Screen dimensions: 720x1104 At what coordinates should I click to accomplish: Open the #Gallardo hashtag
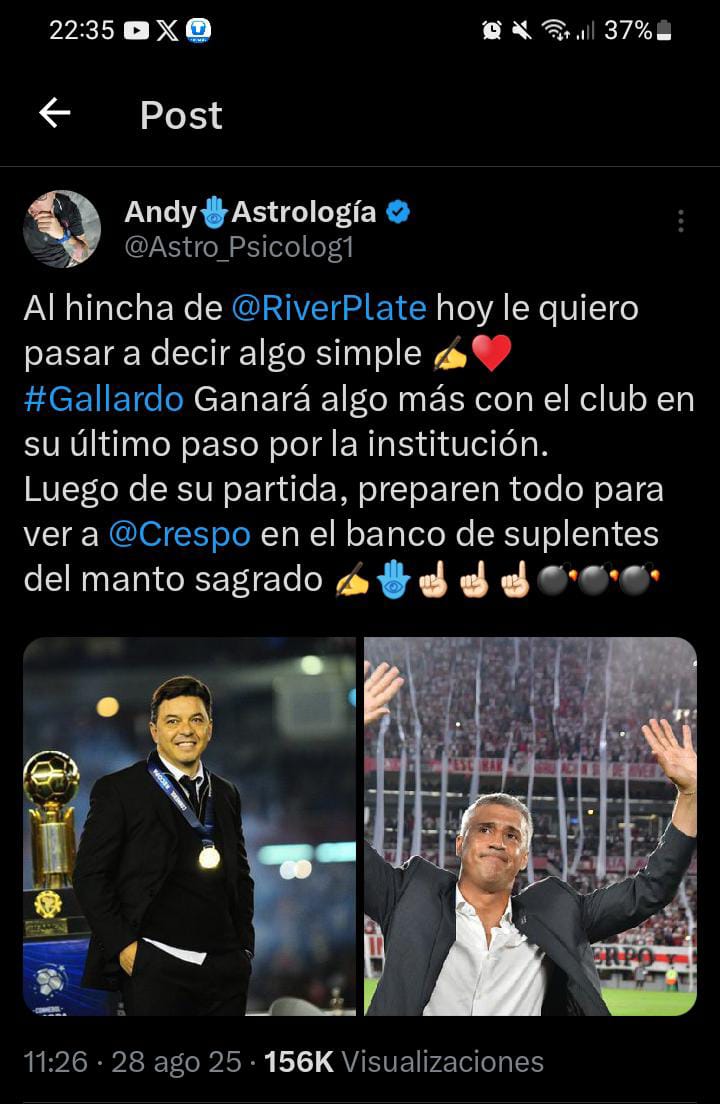[x=104, y=399]
